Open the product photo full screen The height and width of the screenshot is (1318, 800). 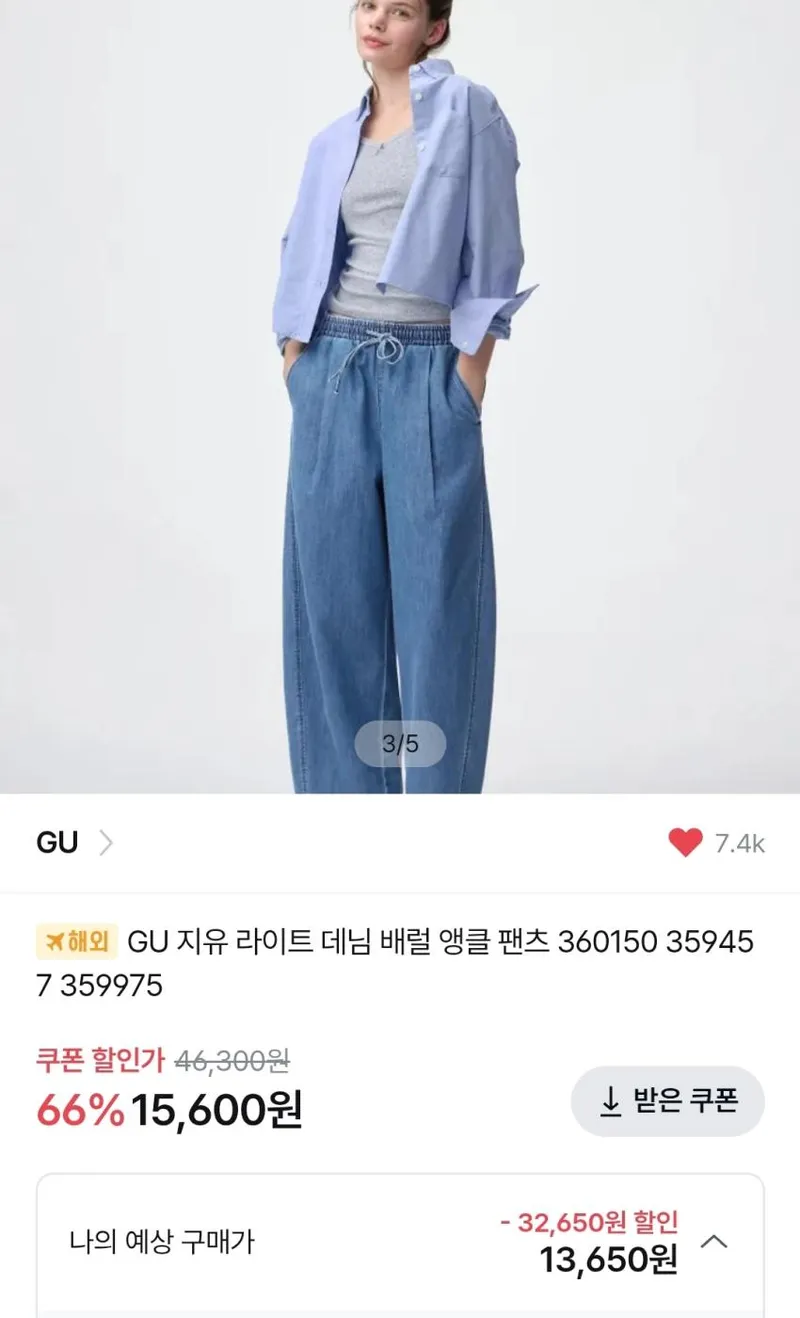400,397
